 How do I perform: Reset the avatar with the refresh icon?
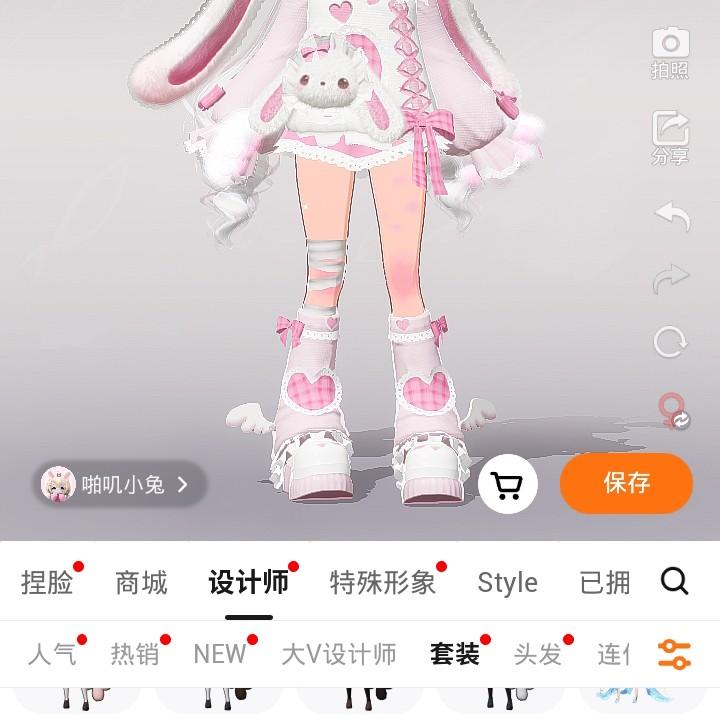tap(671, 342)
